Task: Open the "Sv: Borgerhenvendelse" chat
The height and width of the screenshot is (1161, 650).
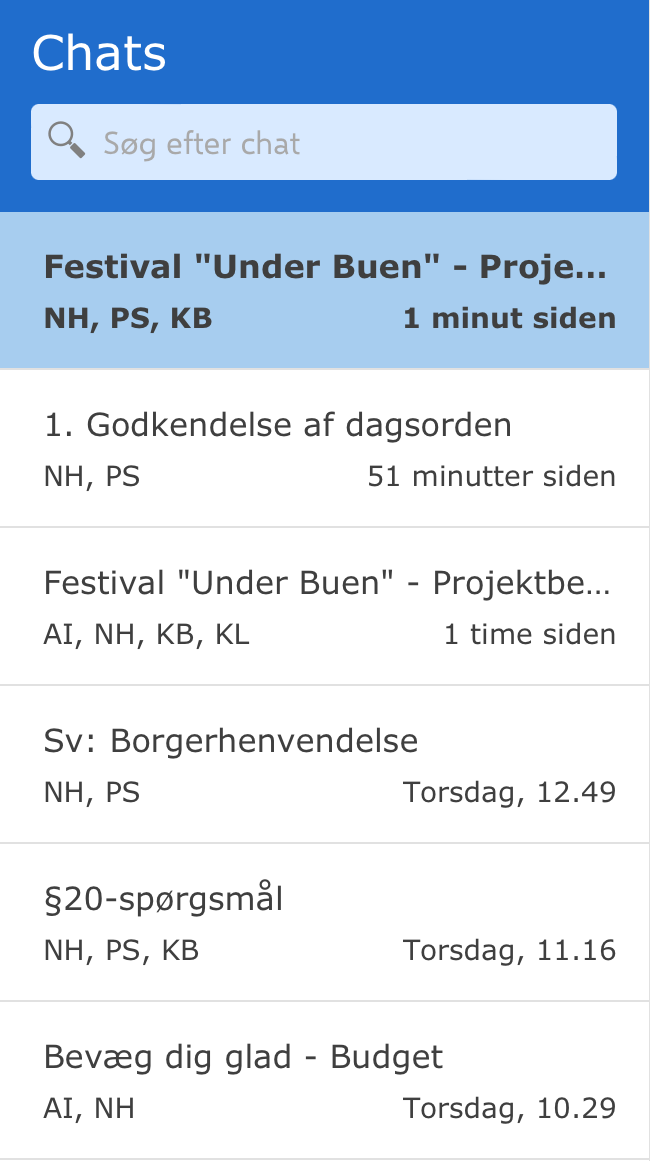Action: [325, 765]
